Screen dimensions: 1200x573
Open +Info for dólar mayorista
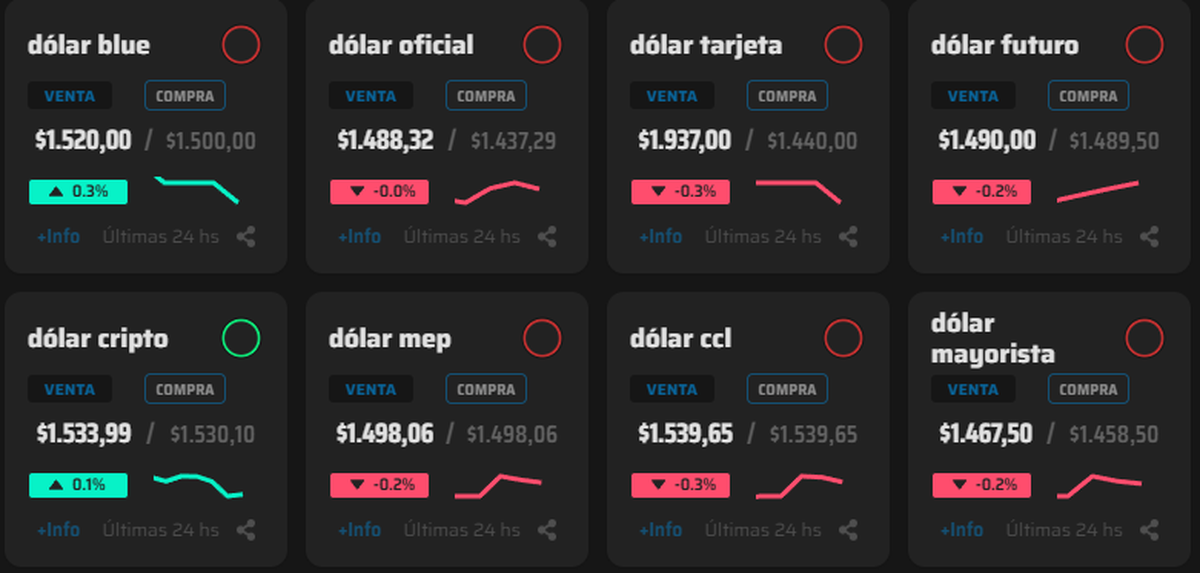coord(961,530)
